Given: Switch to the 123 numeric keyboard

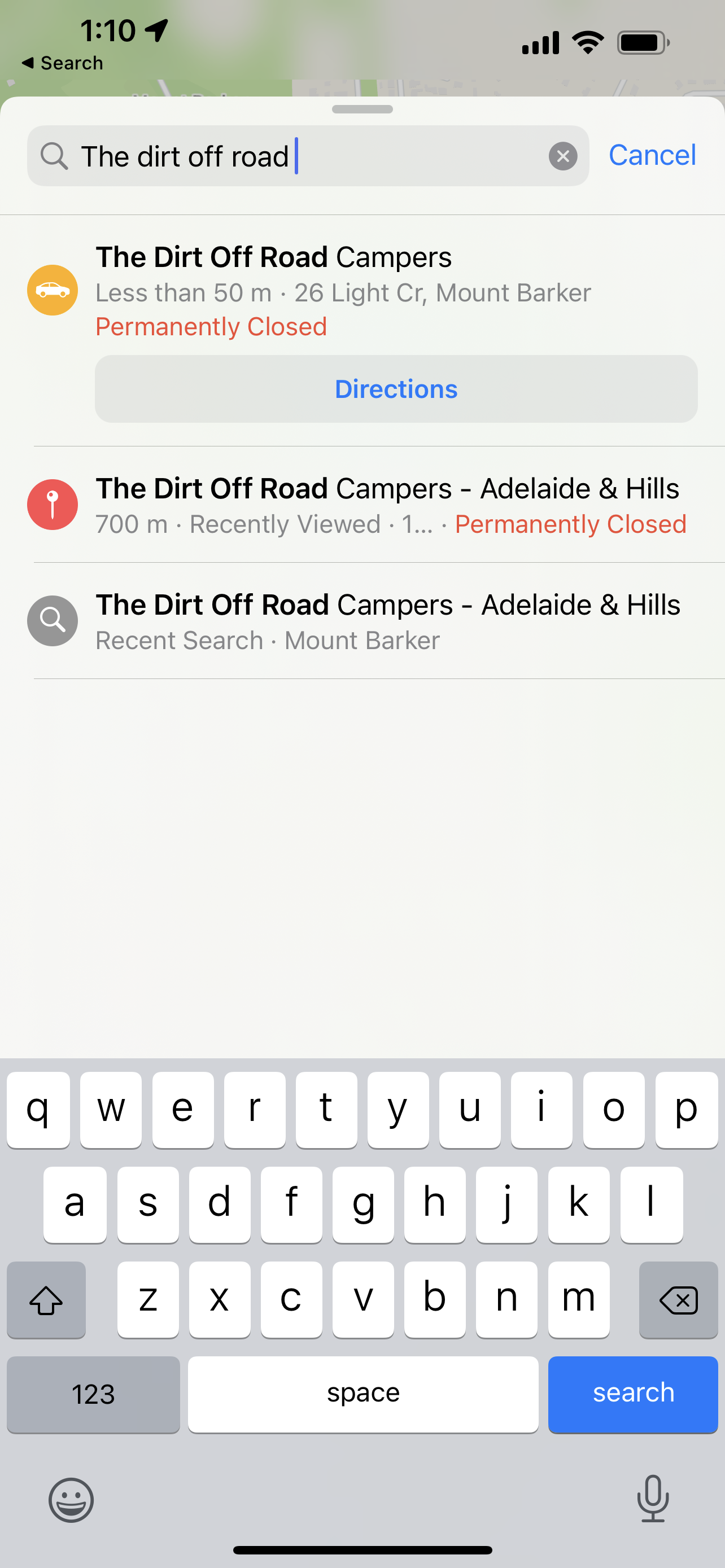Looking at the screenshot, I should coord(93,1393).
